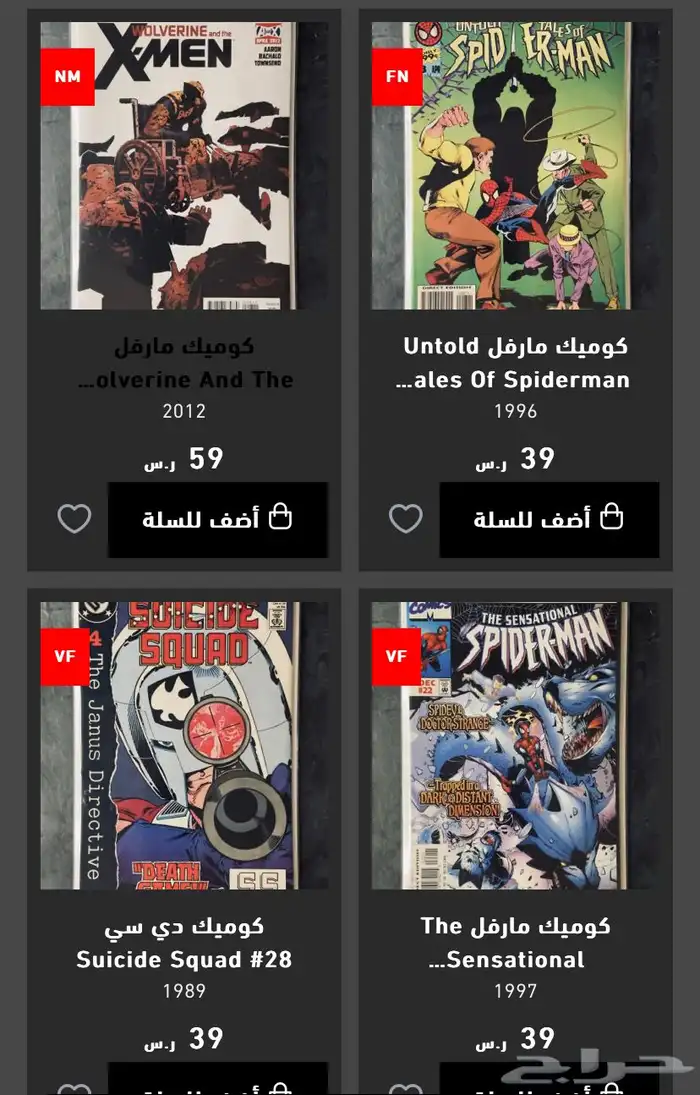Open the Wolverine And The X-Men comic card

pyautogui.click(x=184, y=165)
